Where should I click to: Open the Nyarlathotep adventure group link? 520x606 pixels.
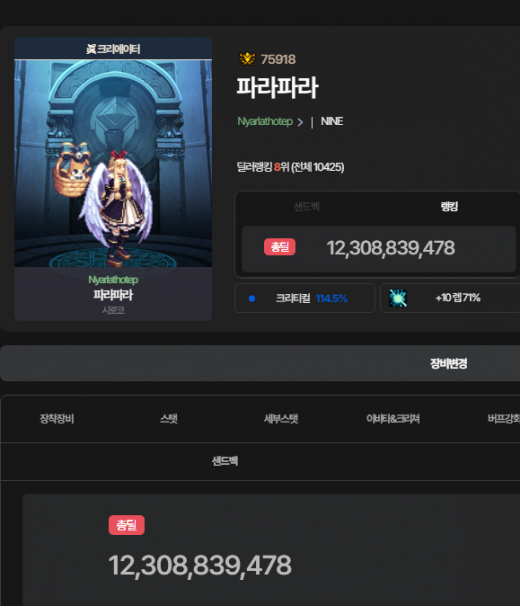(270, 122)
